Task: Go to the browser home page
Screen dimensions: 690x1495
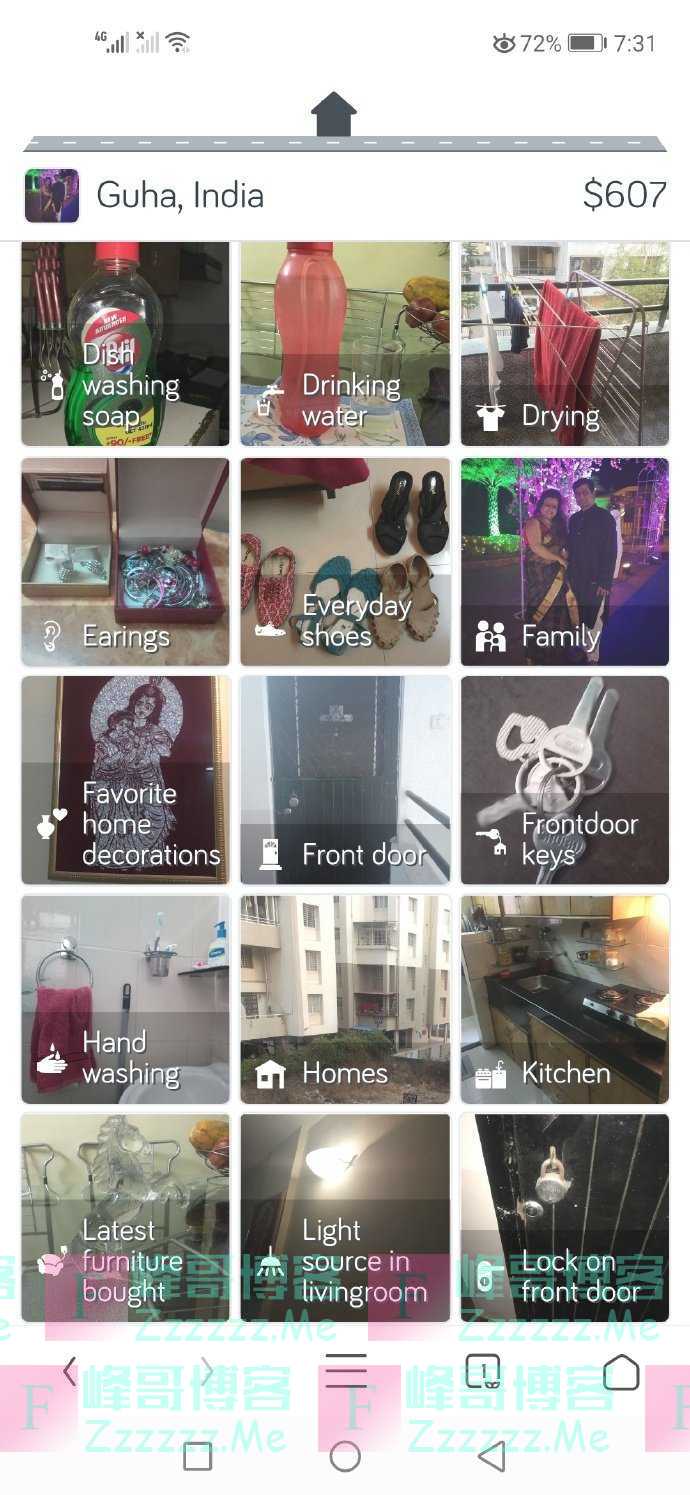Action: (620, 1371)
